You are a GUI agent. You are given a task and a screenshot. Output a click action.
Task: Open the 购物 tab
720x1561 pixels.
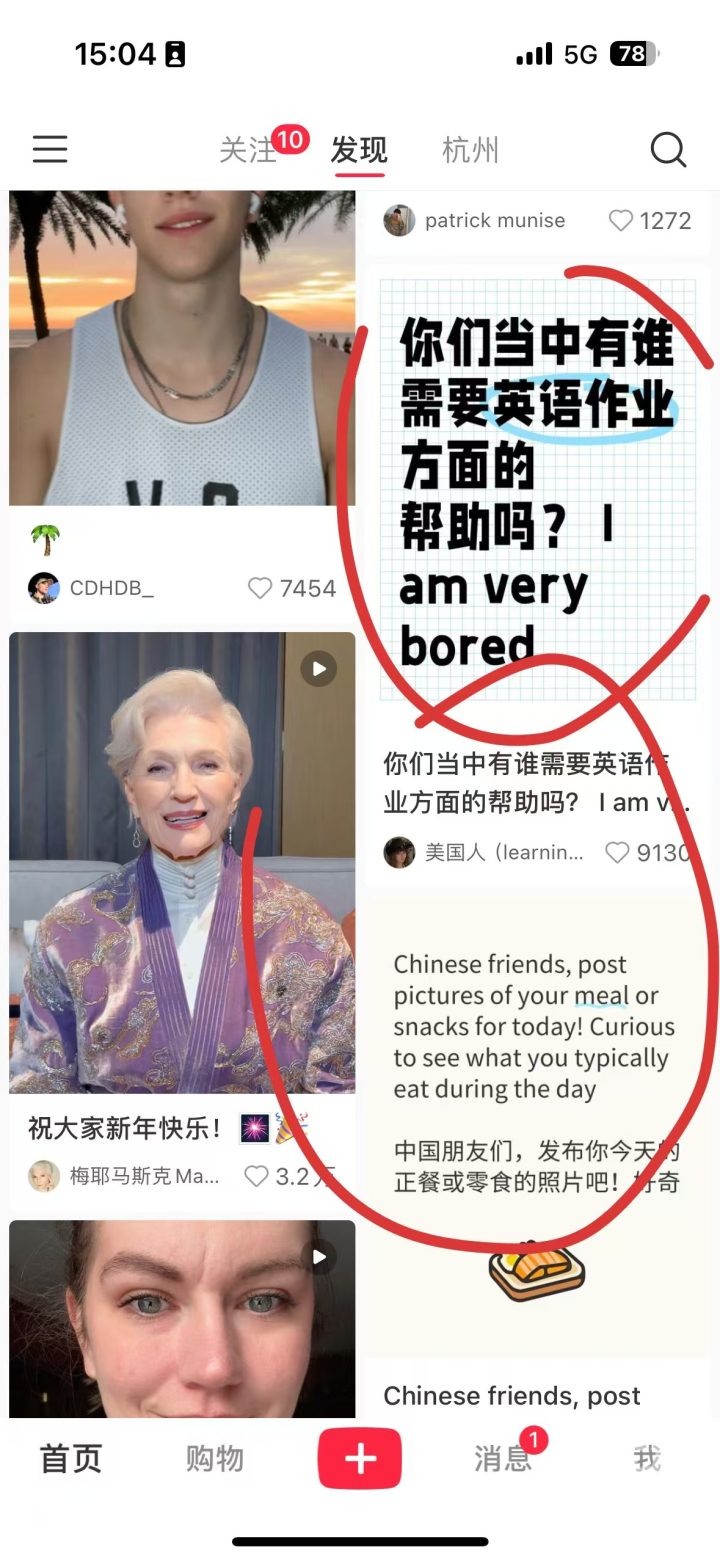(214, 1459)
